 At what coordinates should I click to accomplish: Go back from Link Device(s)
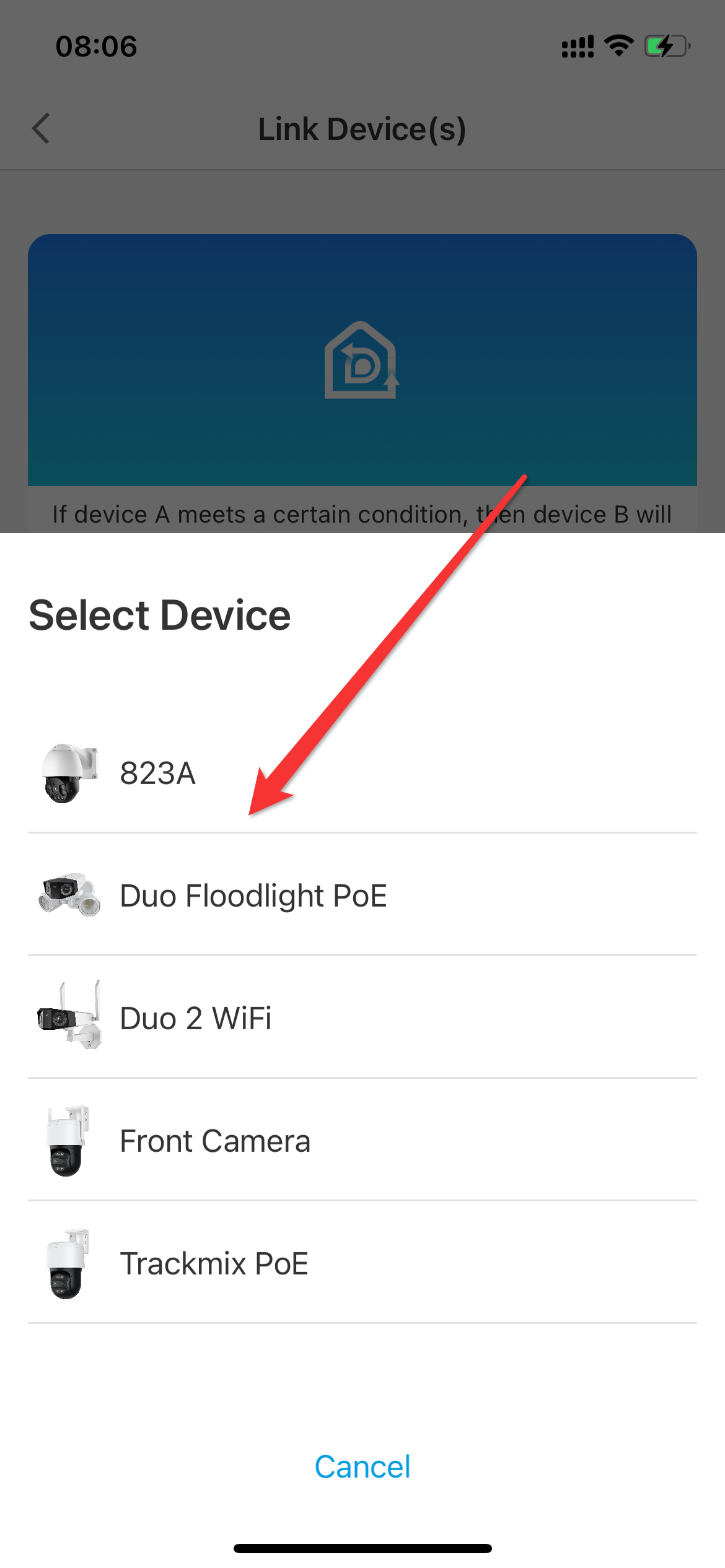pos(41,129)
